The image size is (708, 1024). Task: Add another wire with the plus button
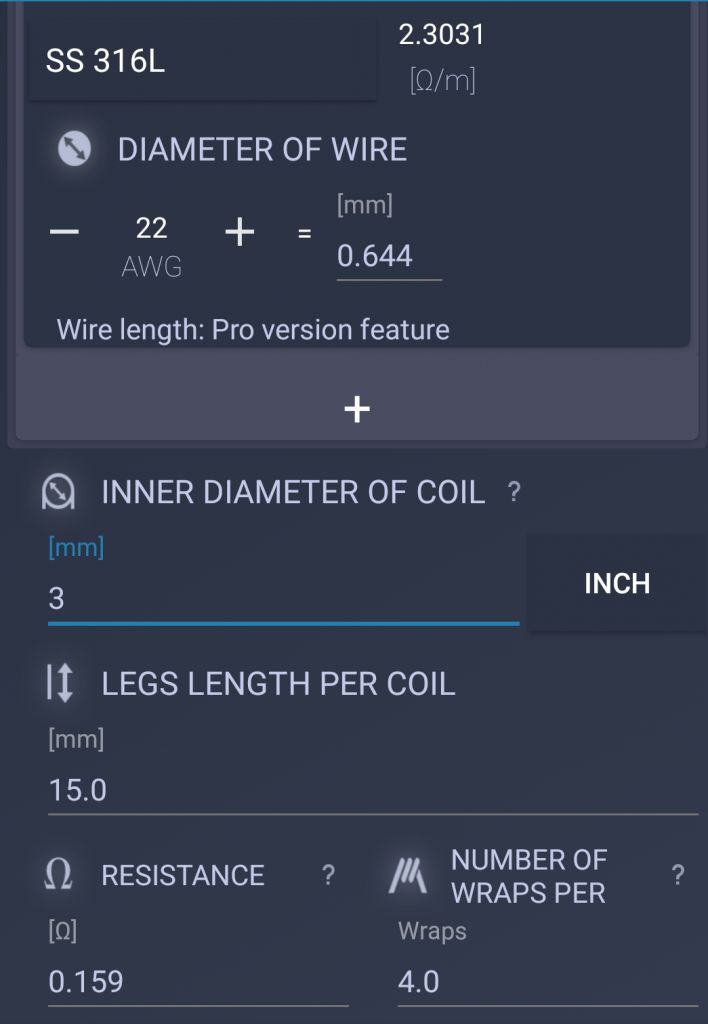[x=357, y=409]
